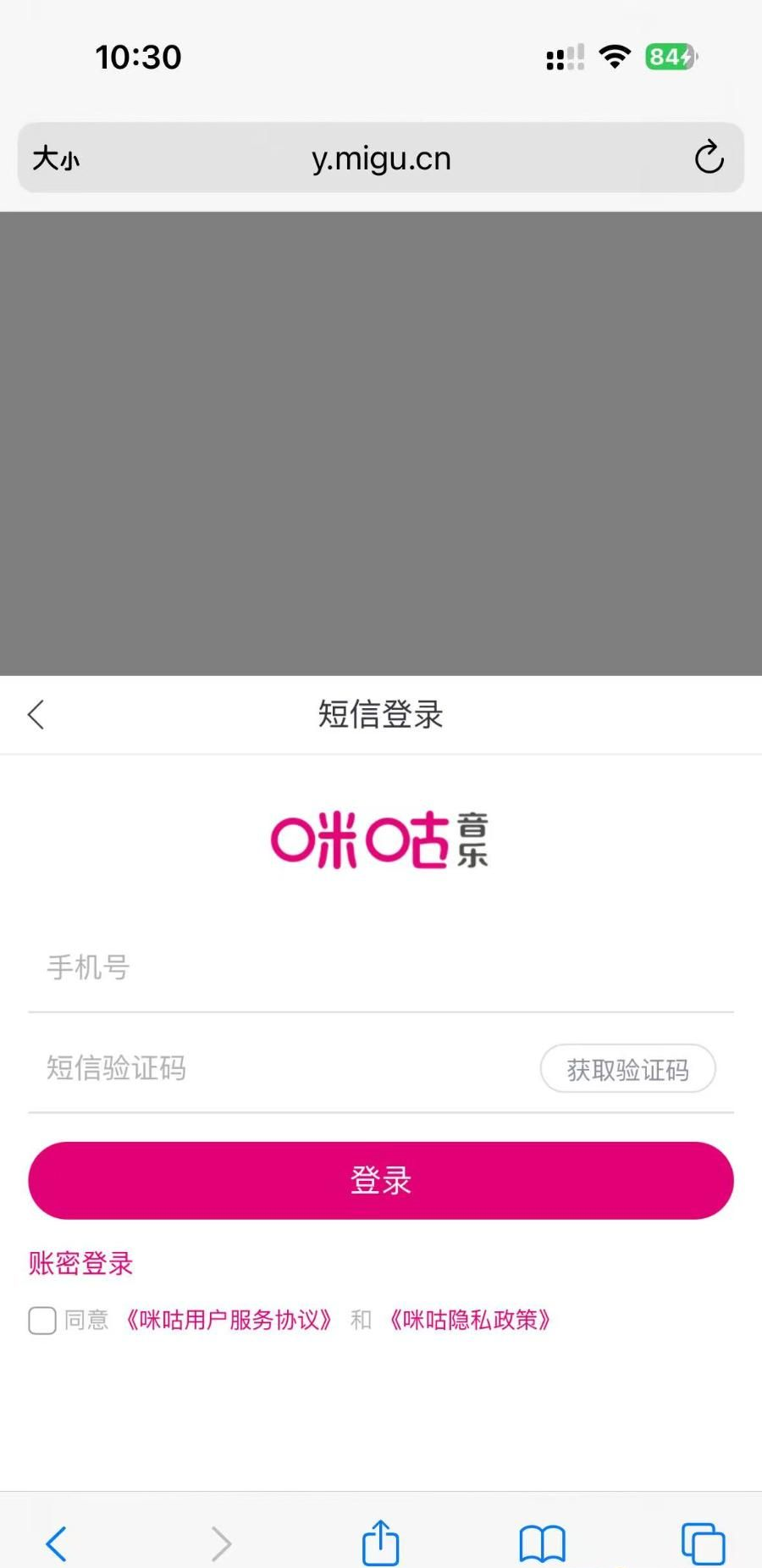Screen dimensions: 762x1568
Task: Open the 大小 text size menu
Action: pyautogui.click(x=56, y=158)
